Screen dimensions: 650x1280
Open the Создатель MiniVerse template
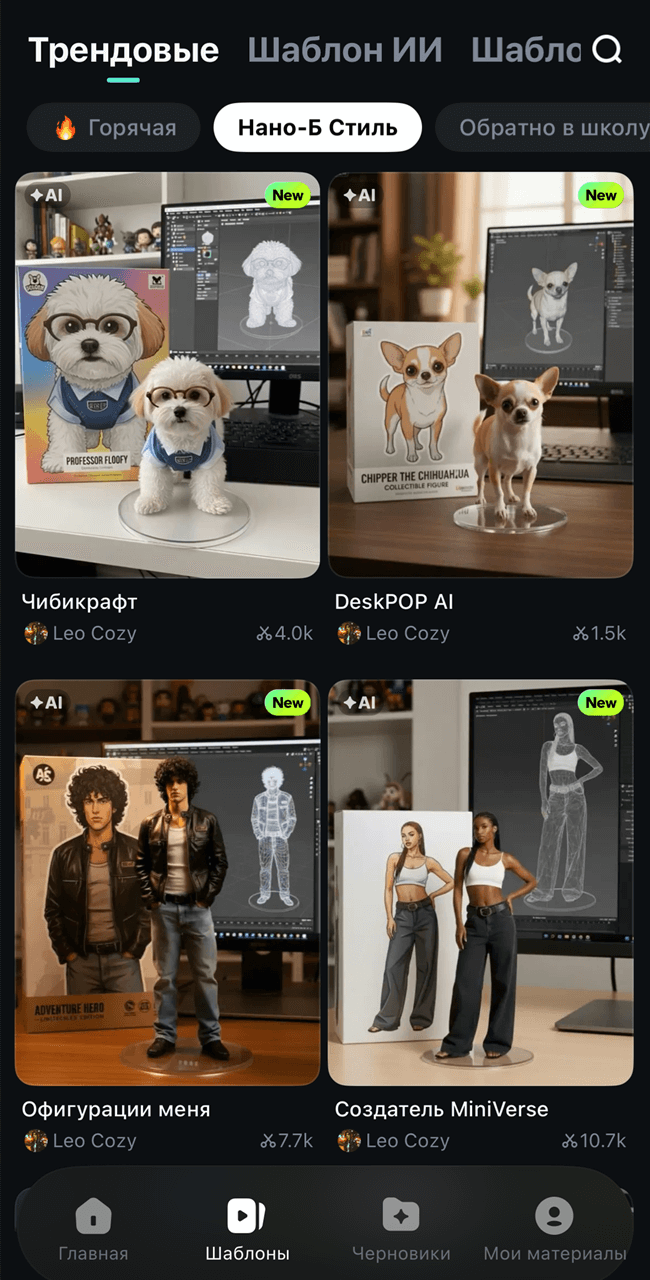click(481, 883)
